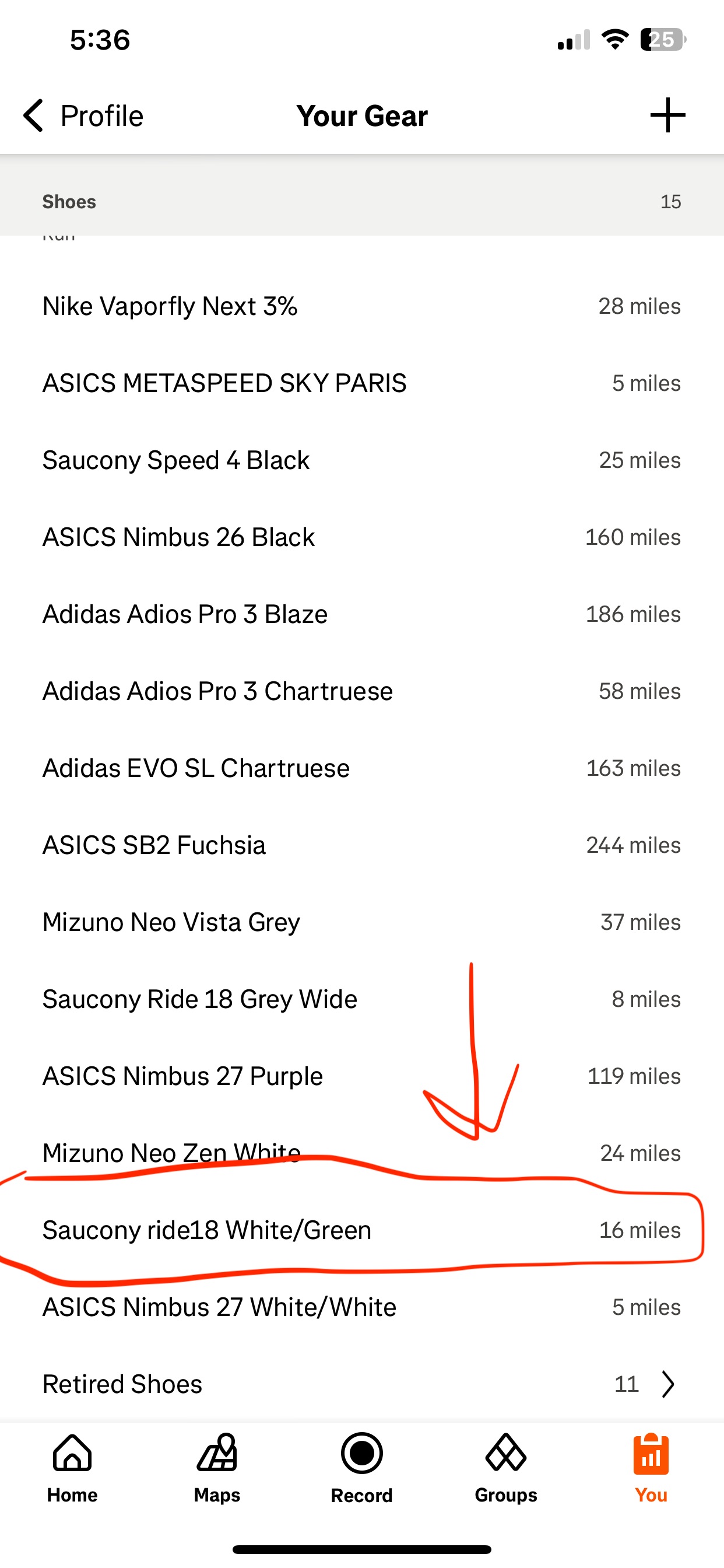Expand the Retired Shoes list
This screenshot has width=724, height=1568.
362,1384
